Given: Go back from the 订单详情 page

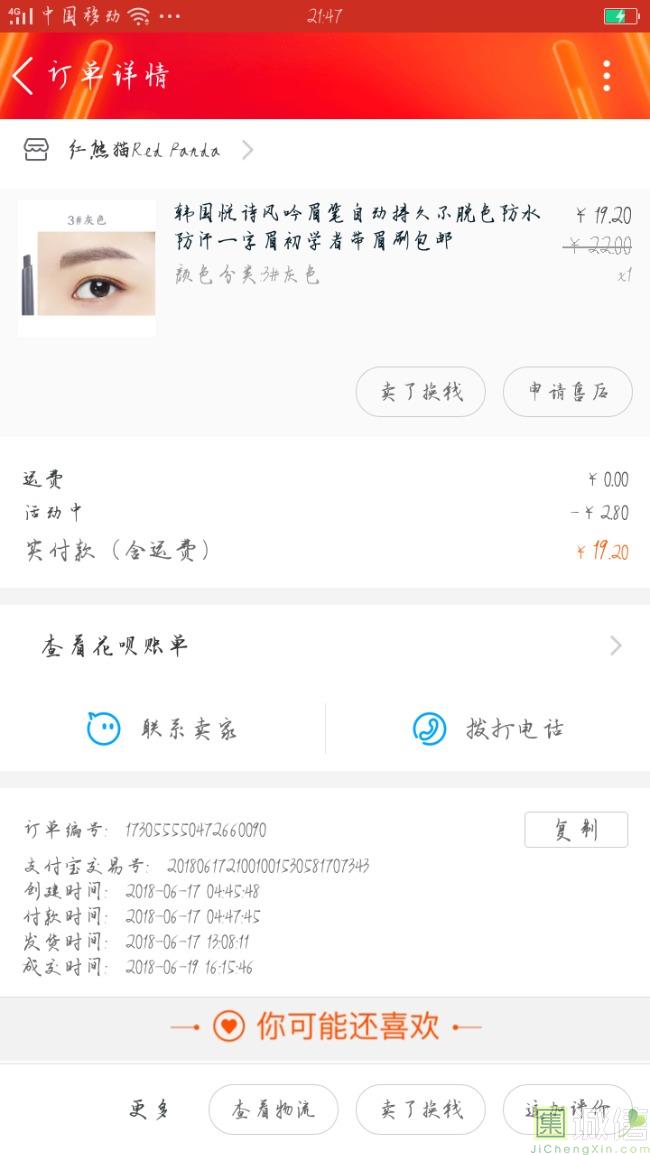Looking at the screenshot, I should (x=24, y=76).
